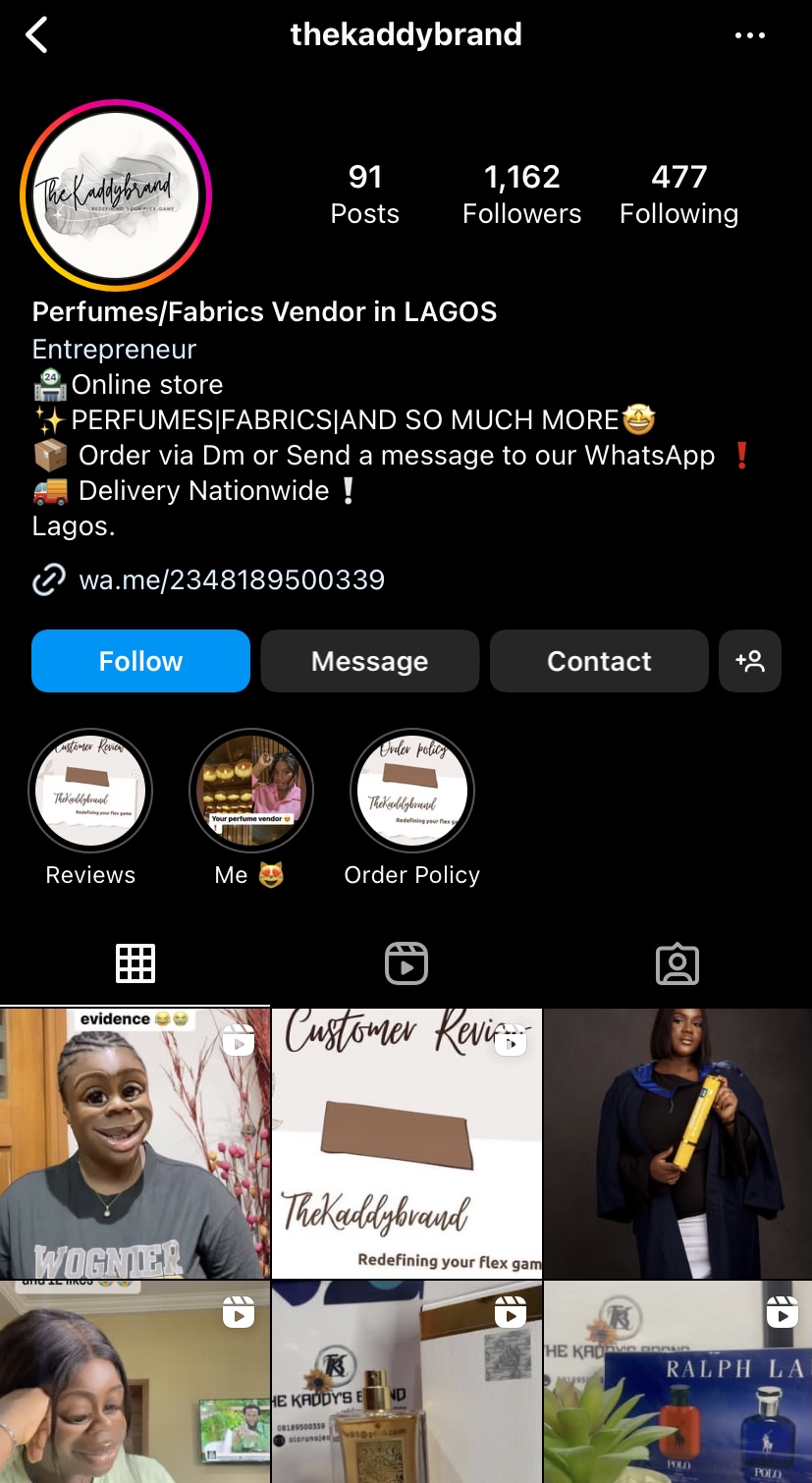Tap the Contact button

[x=599, y=661]
